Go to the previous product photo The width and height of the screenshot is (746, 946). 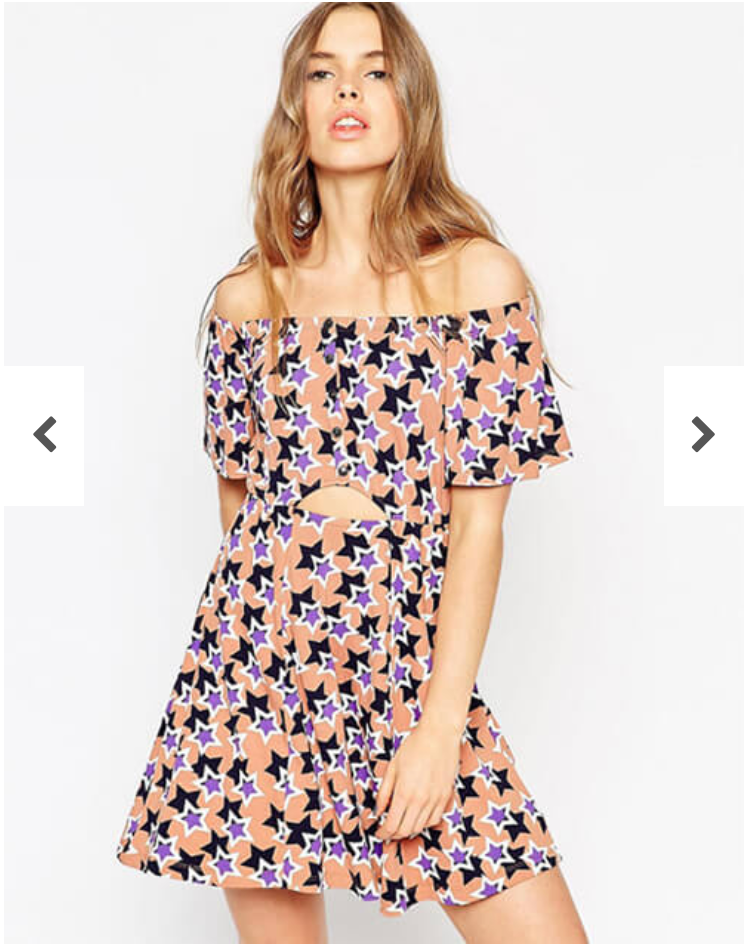tap(44, 435)
